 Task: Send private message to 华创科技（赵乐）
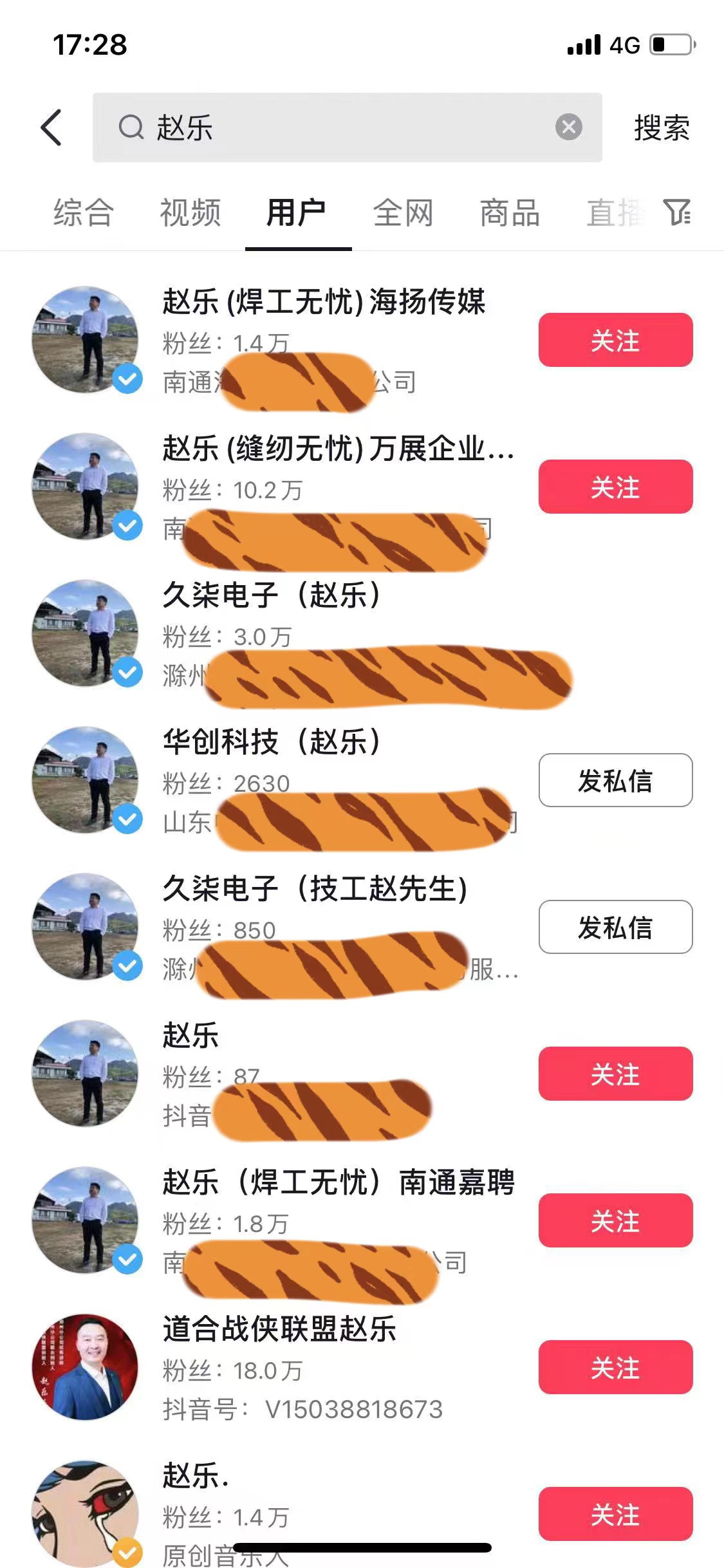coord(615,780)
